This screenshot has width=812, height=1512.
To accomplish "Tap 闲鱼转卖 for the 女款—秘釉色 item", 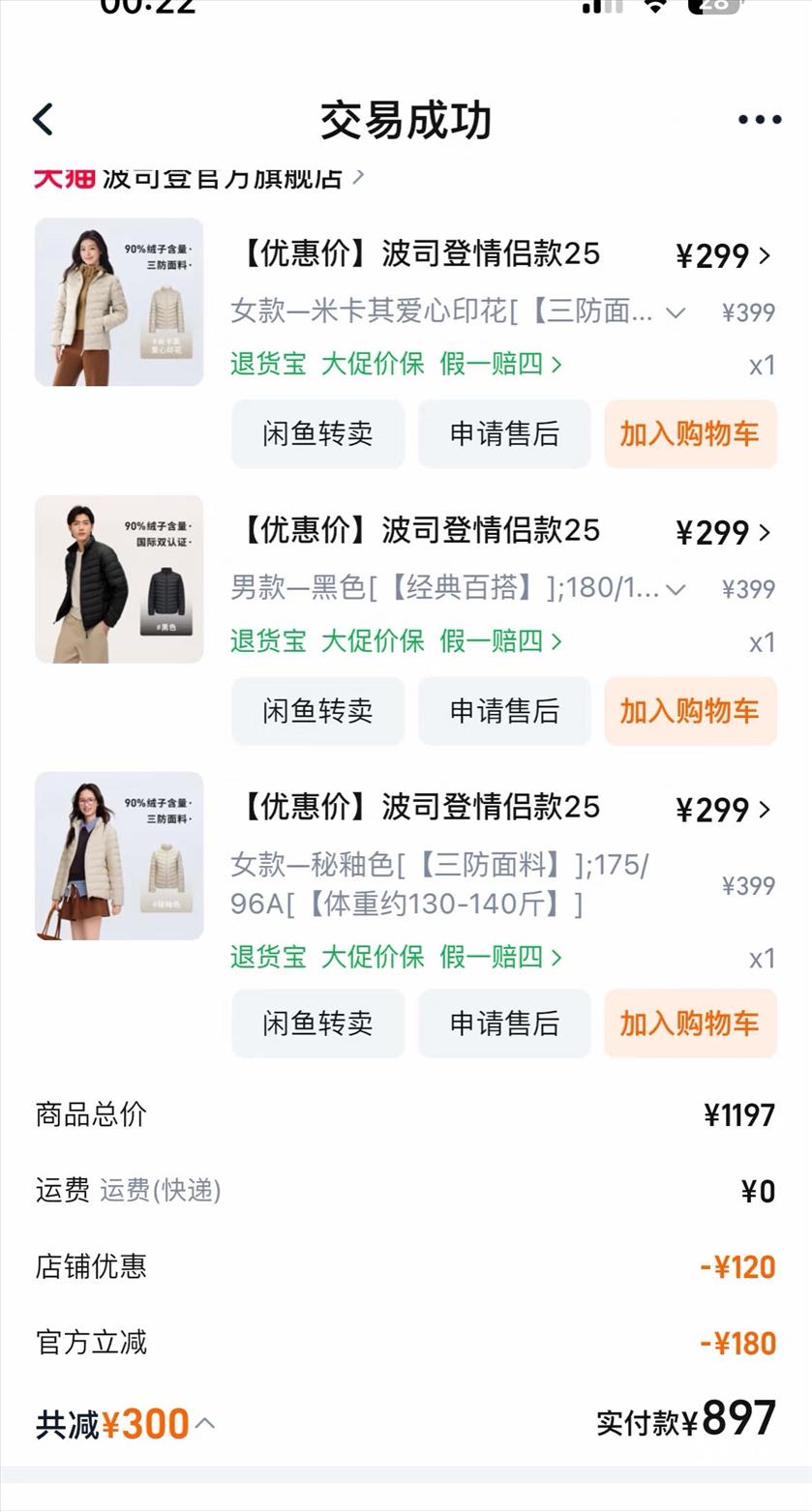I will click(x=317, y=1023).
